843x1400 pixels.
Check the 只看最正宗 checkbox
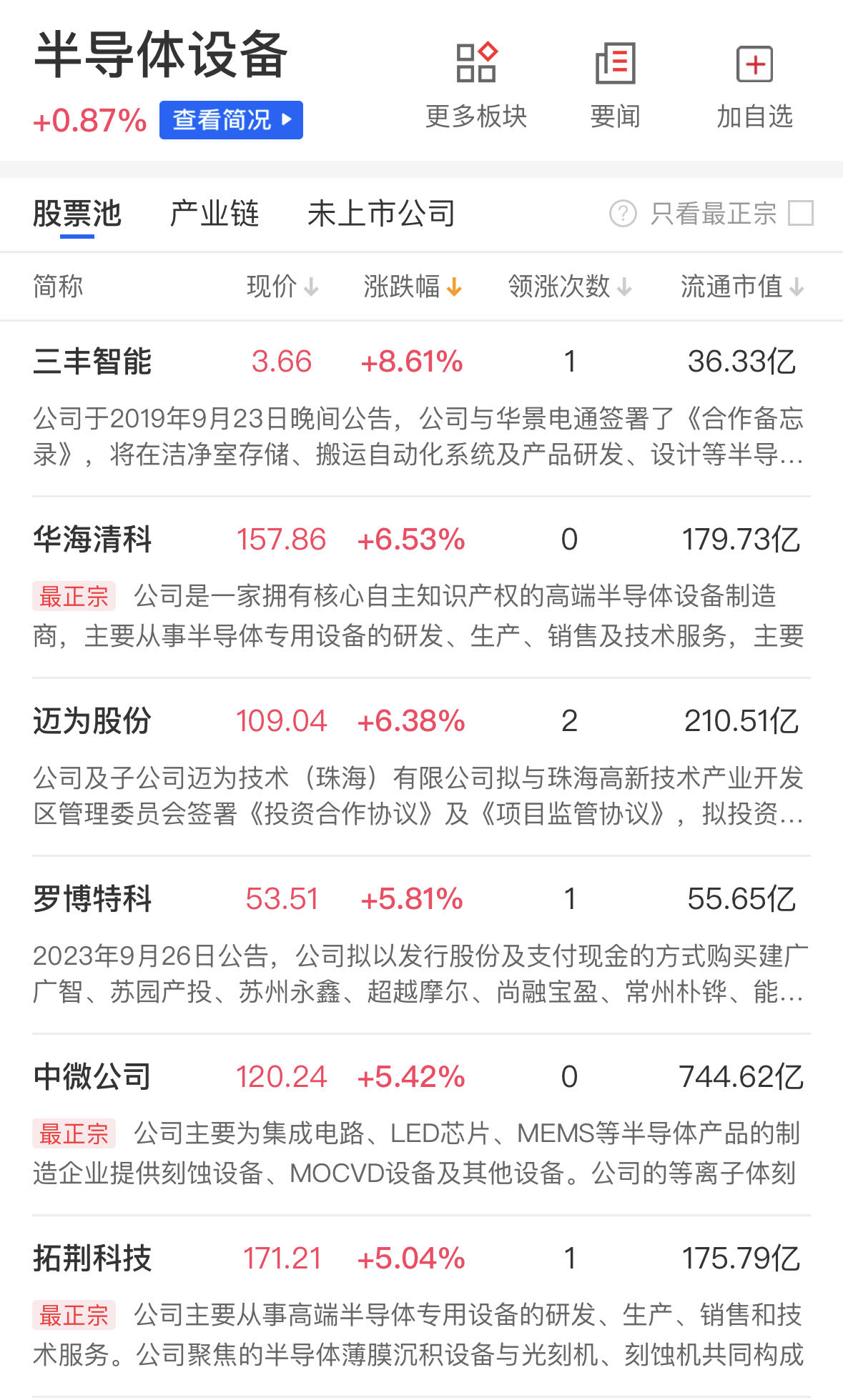tap(800, 213)
